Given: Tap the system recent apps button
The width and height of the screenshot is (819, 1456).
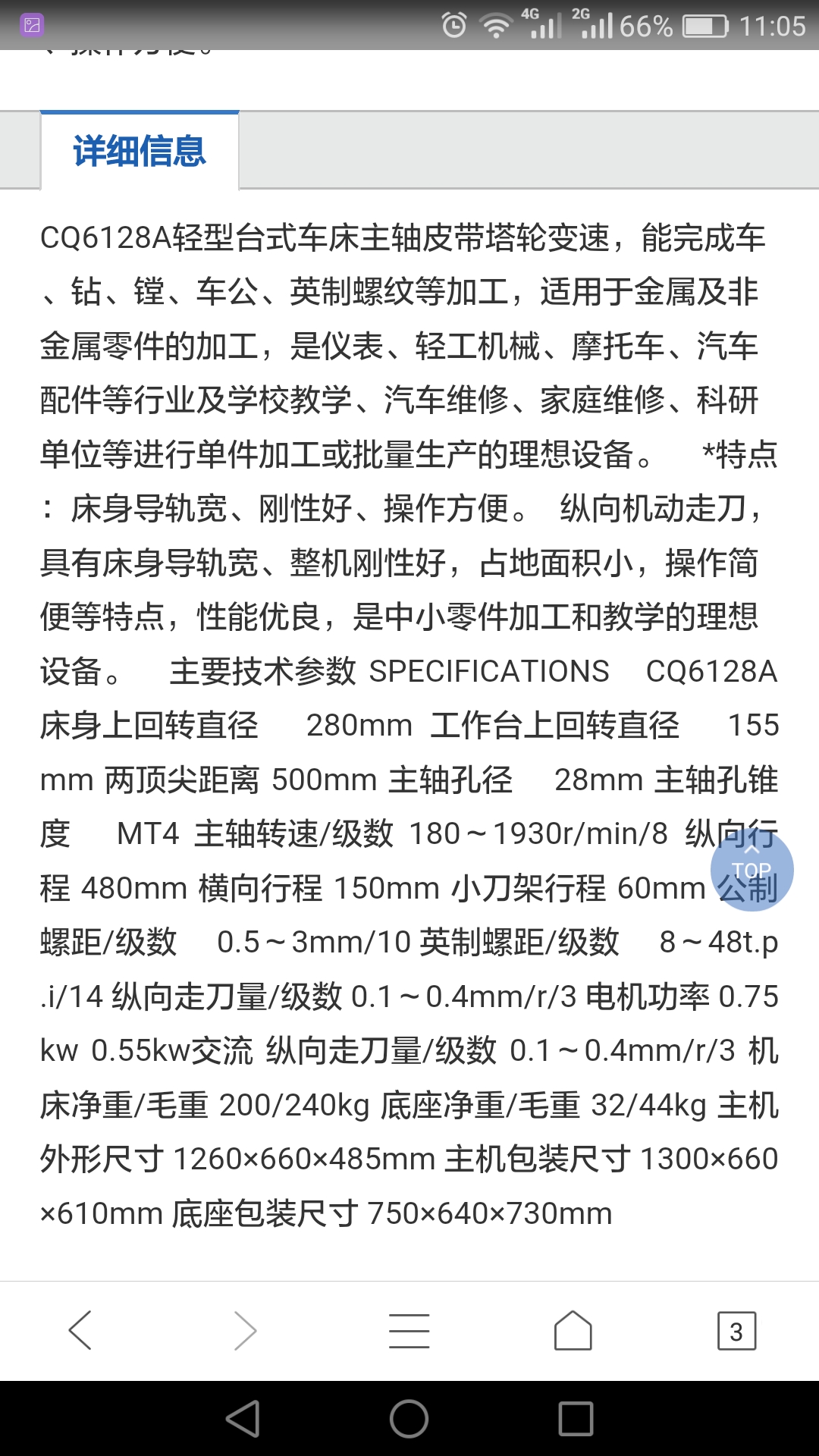Looking at the screenshot, I should pyautogui.click(x=576, y=1418).
